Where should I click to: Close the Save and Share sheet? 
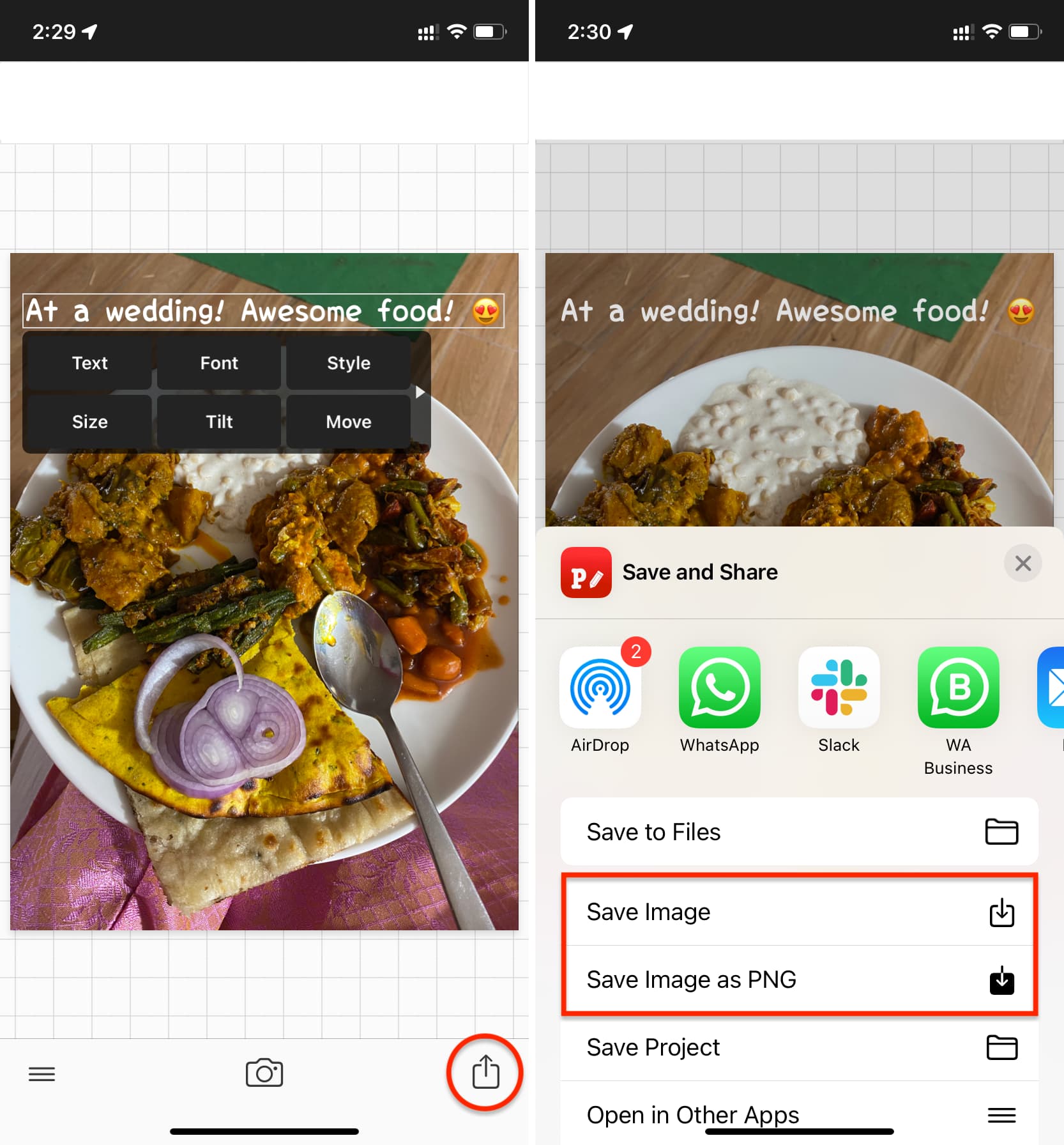[x=1022, y=563]
